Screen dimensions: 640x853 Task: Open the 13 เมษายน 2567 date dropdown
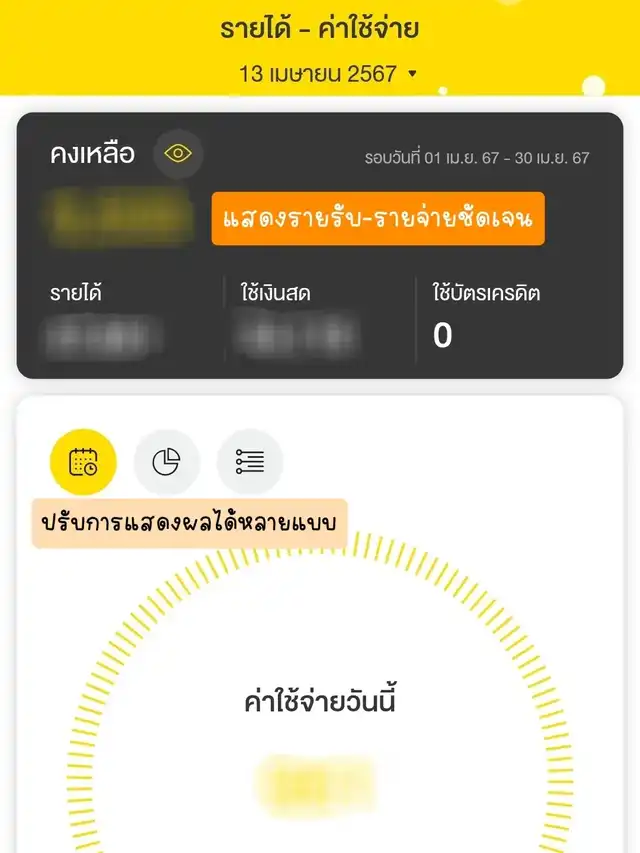327,73
